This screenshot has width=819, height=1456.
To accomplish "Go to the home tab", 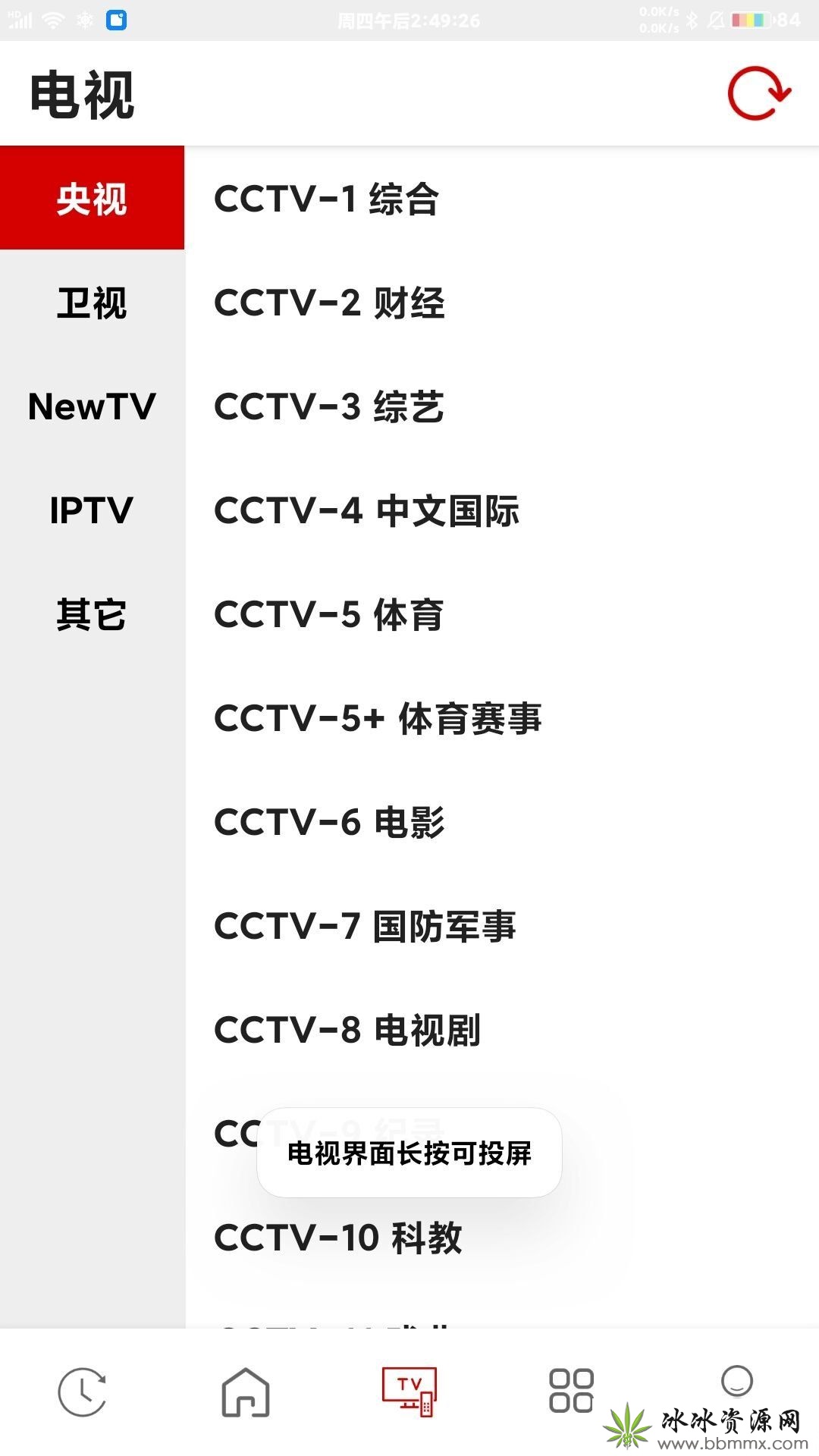I will click(246, 1392).
